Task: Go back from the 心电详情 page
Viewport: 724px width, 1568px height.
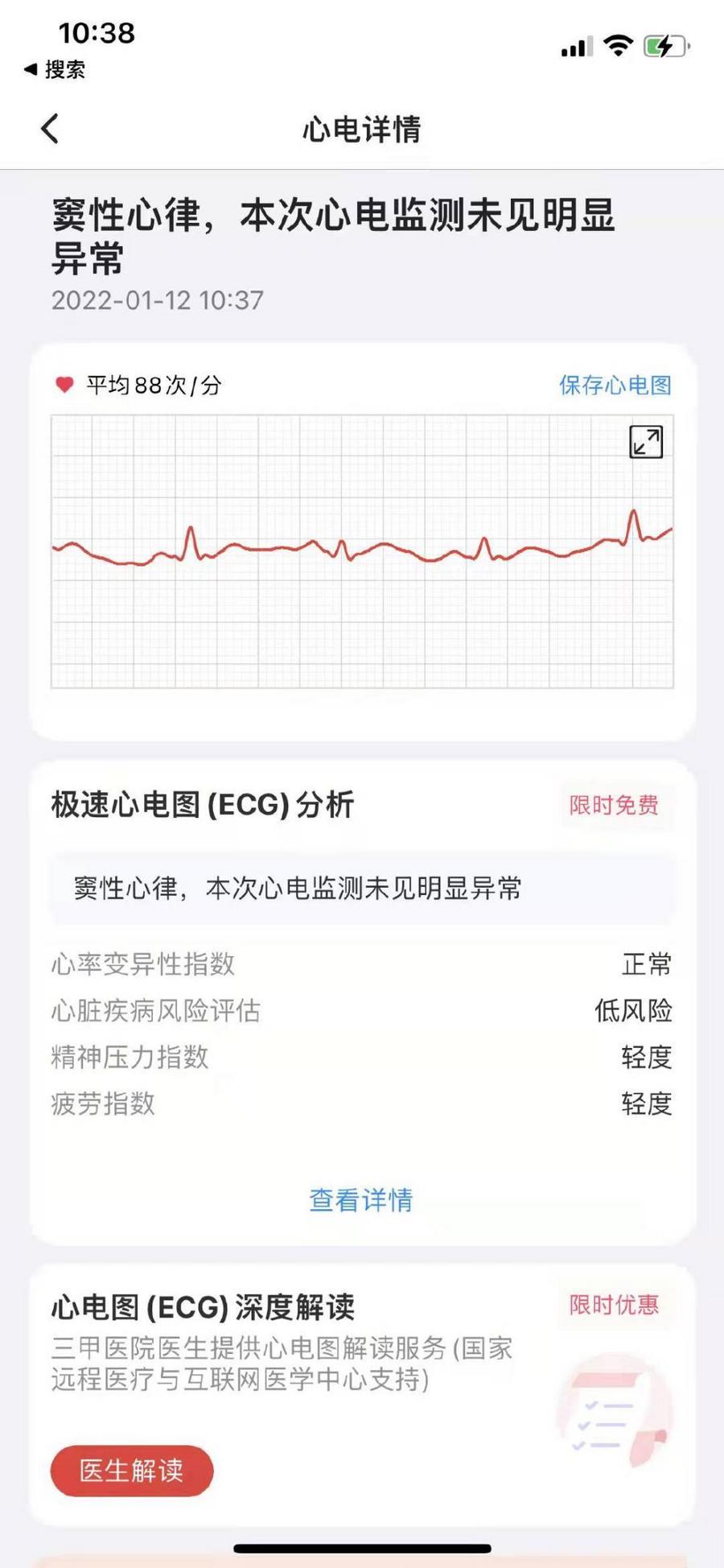Action: click(x=50, y=129)
